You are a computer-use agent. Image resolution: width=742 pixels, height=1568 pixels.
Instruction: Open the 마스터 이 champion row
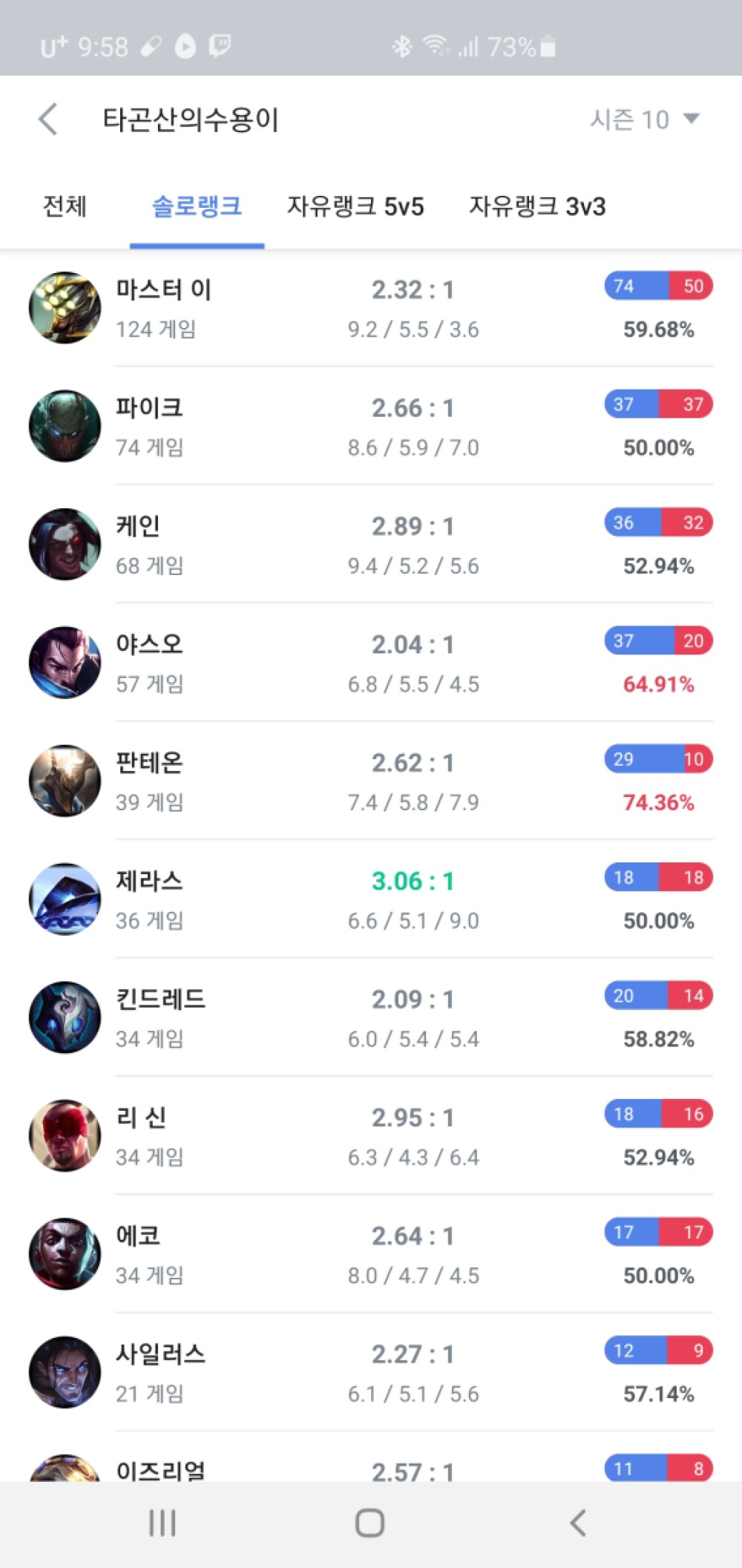371,308
